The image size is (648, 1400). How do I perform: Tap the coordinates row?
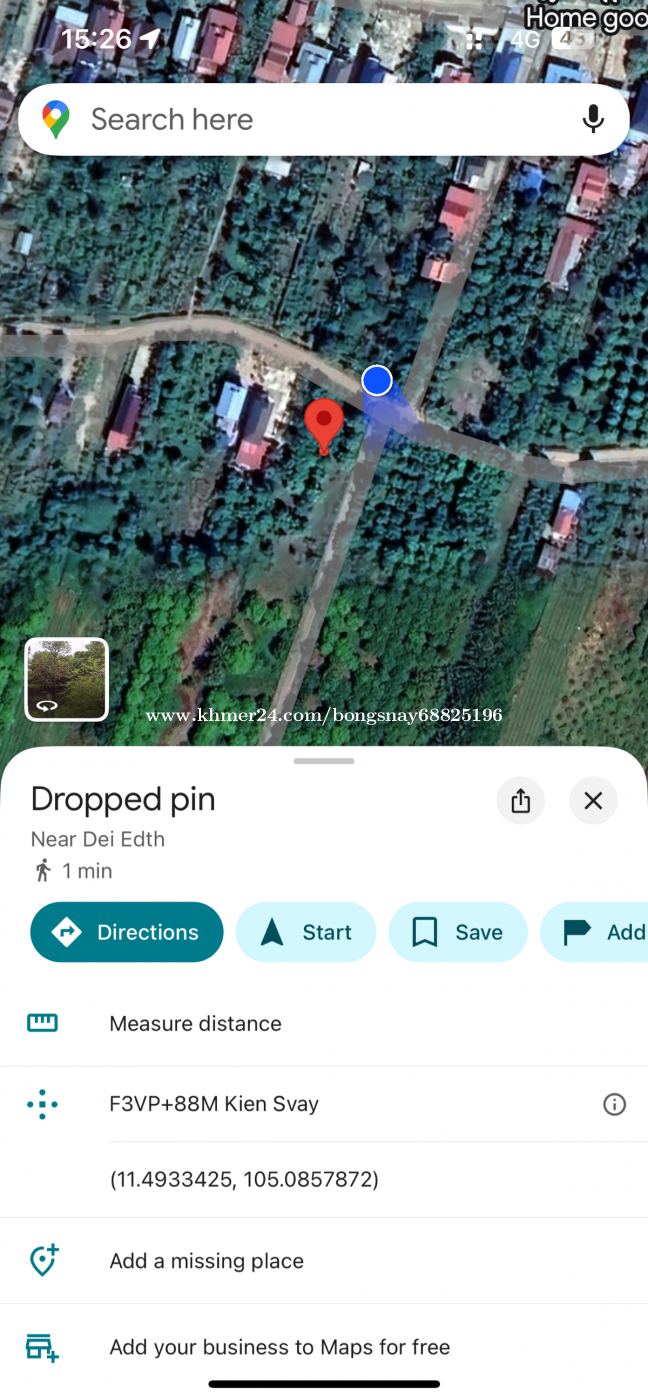pyautogui.click(x=244, y=1180)
